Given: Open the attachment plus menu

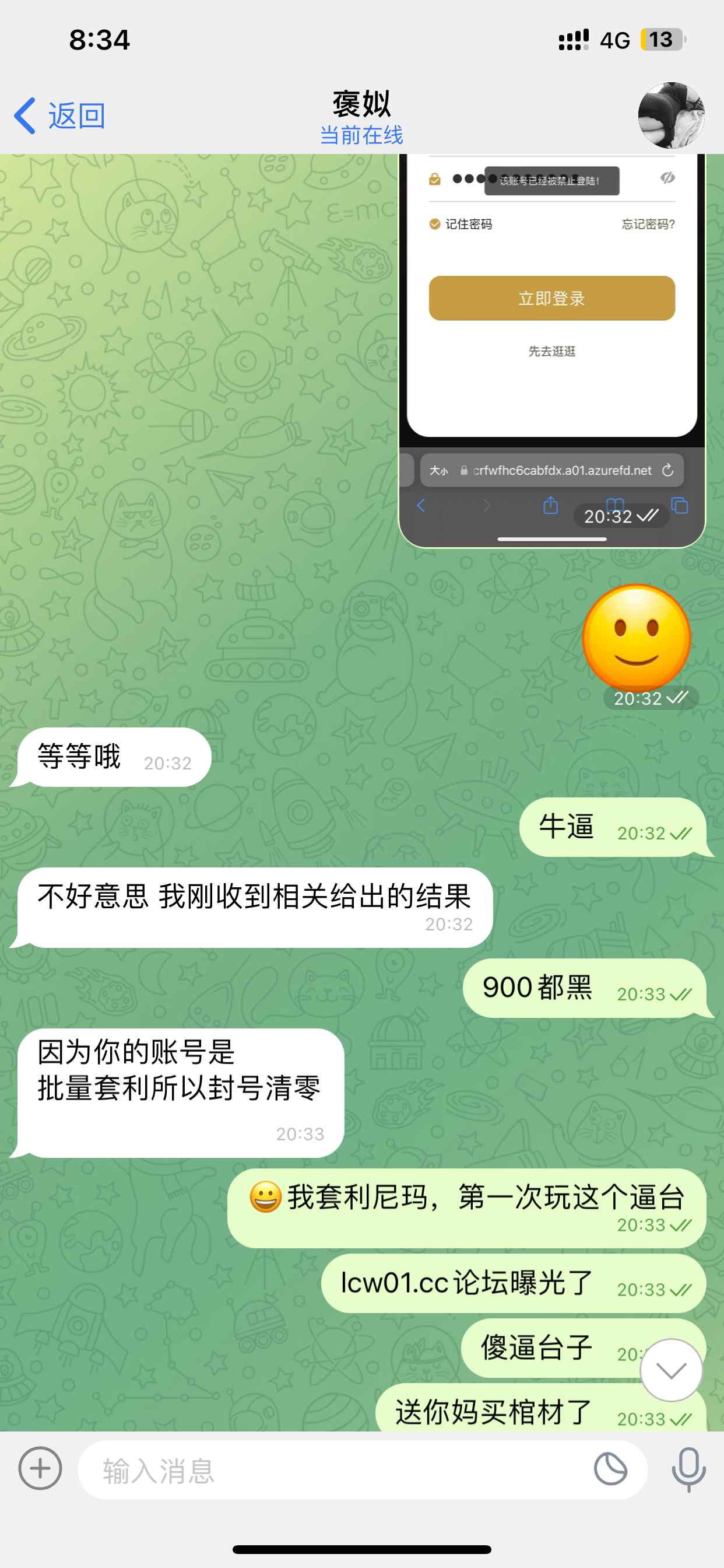Looking at the screenshot, I should (40, 1468).
